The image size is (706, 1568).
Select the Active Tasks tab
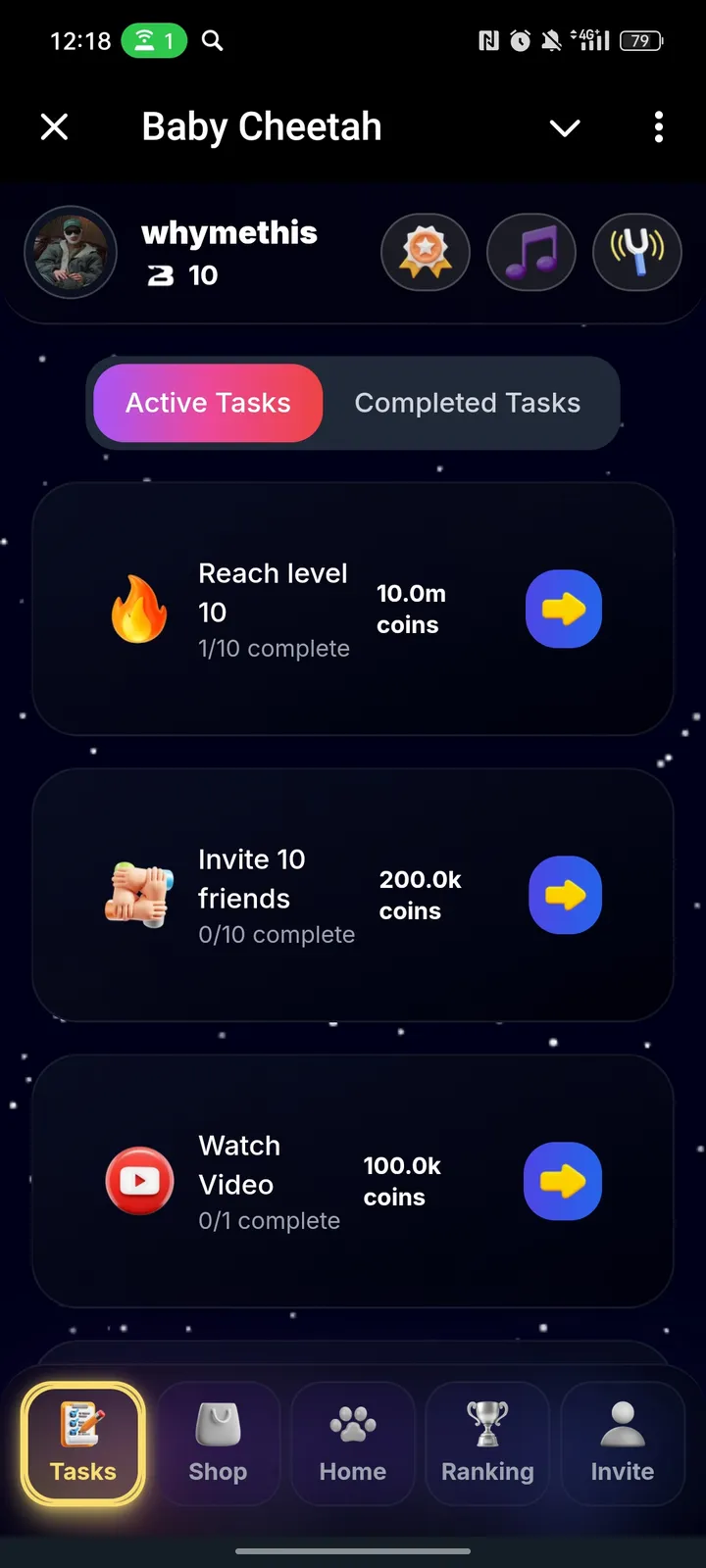(x=208, y=403)
